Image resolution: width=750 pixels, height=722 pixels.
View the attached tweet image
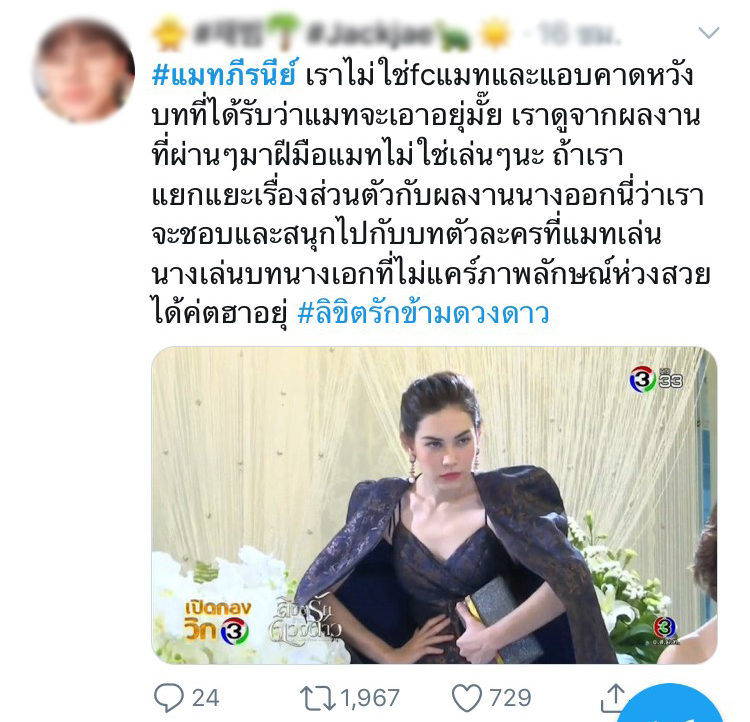tap(434, 505)
